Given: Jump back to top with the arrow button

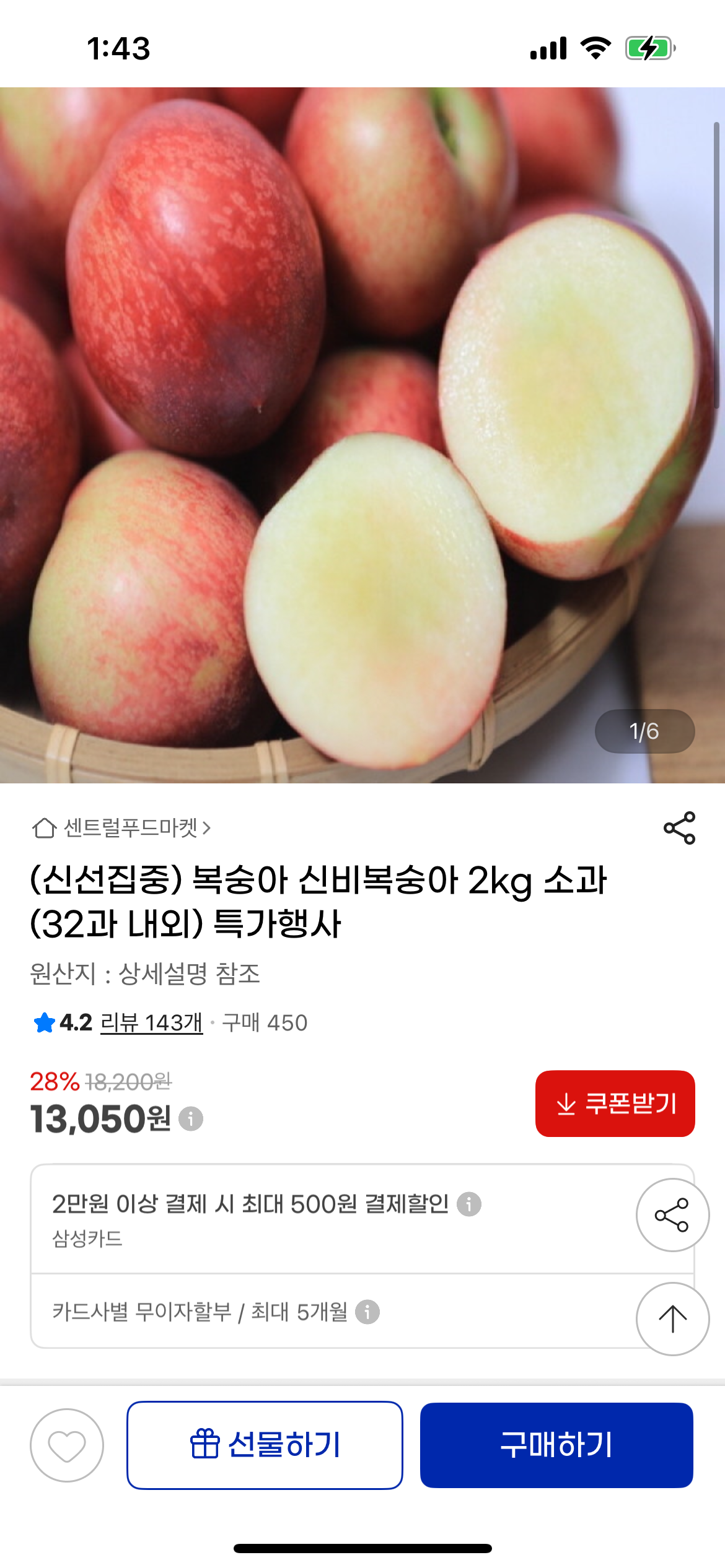Looking at the screenshot, I should coord(672,1319).
